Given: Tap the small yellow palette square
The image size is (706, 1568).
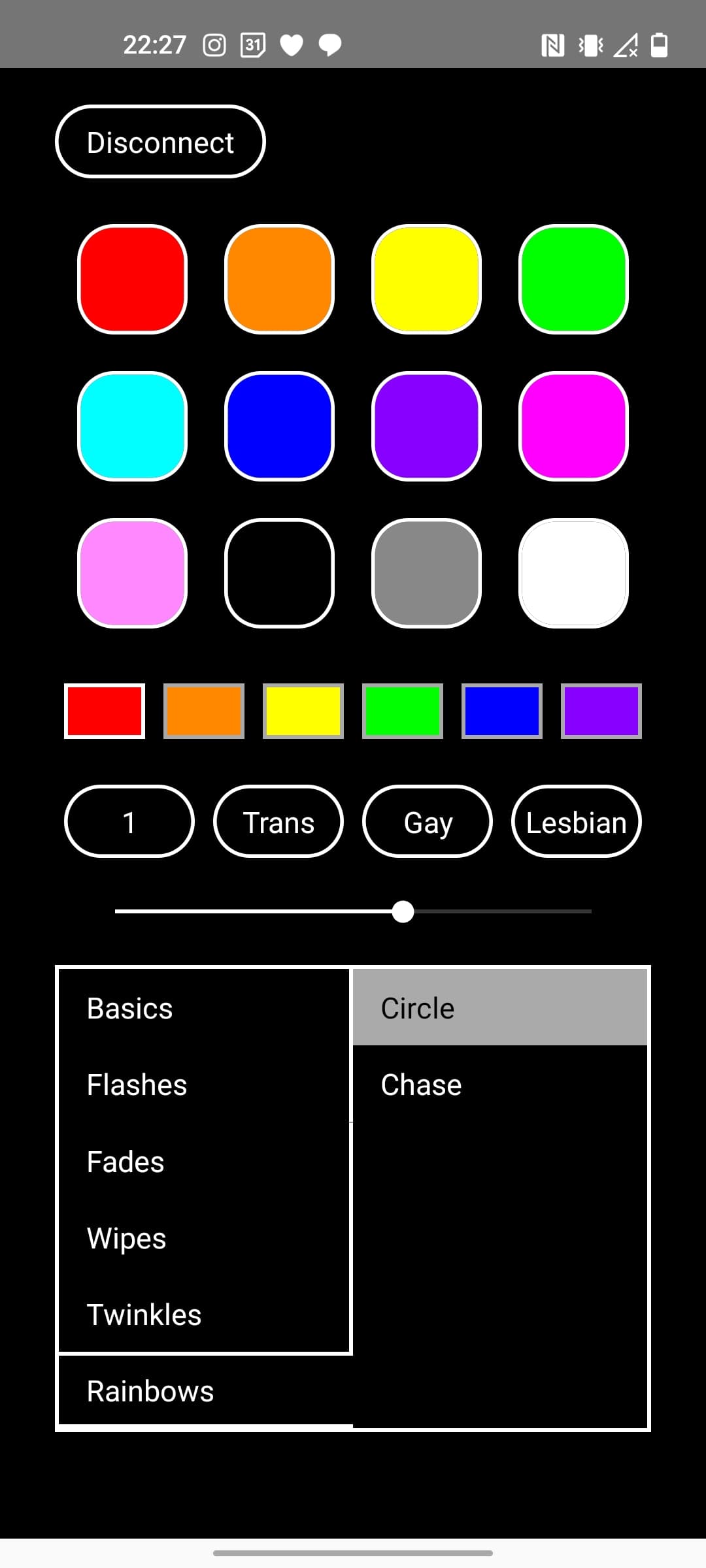Looking at the screenshot, I should (x=303, y=711).
